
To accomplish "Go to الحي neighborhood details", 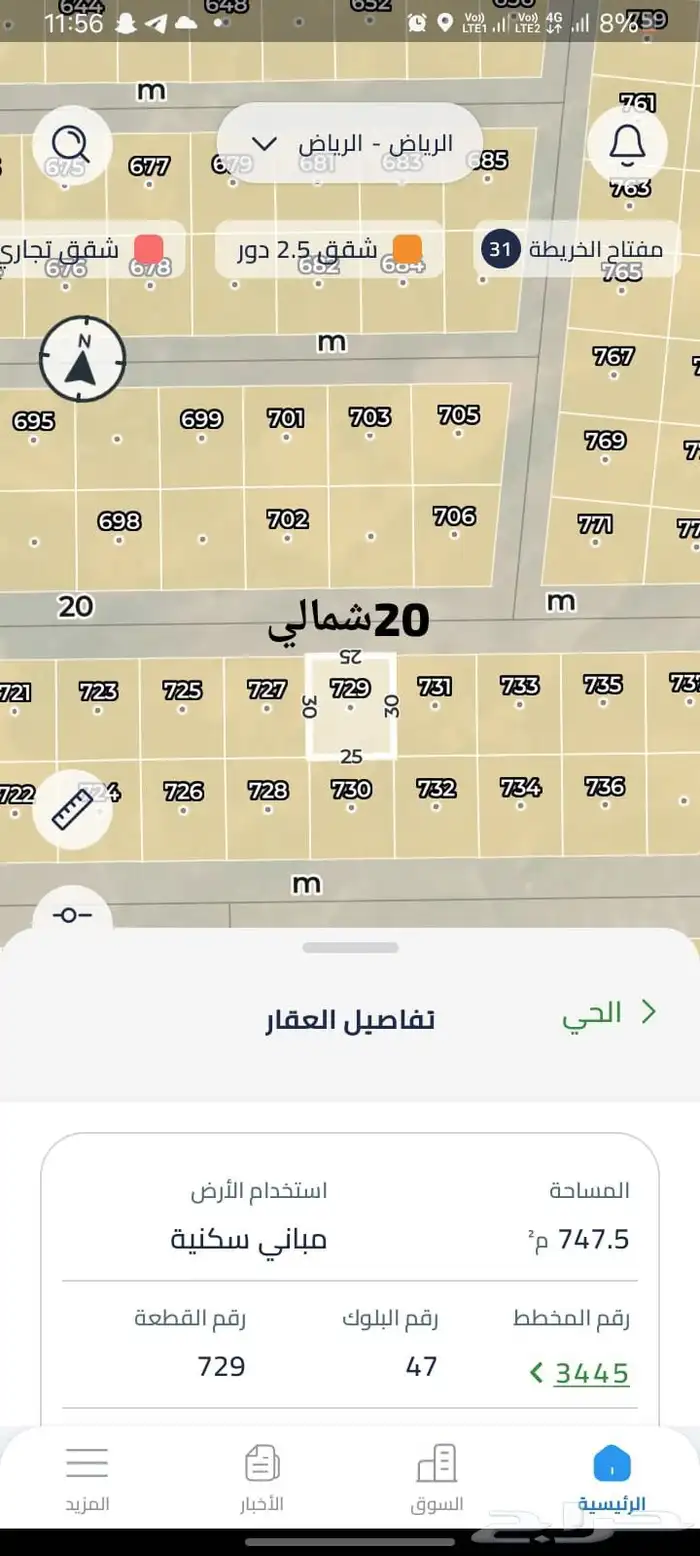I will click(609, 1012).
